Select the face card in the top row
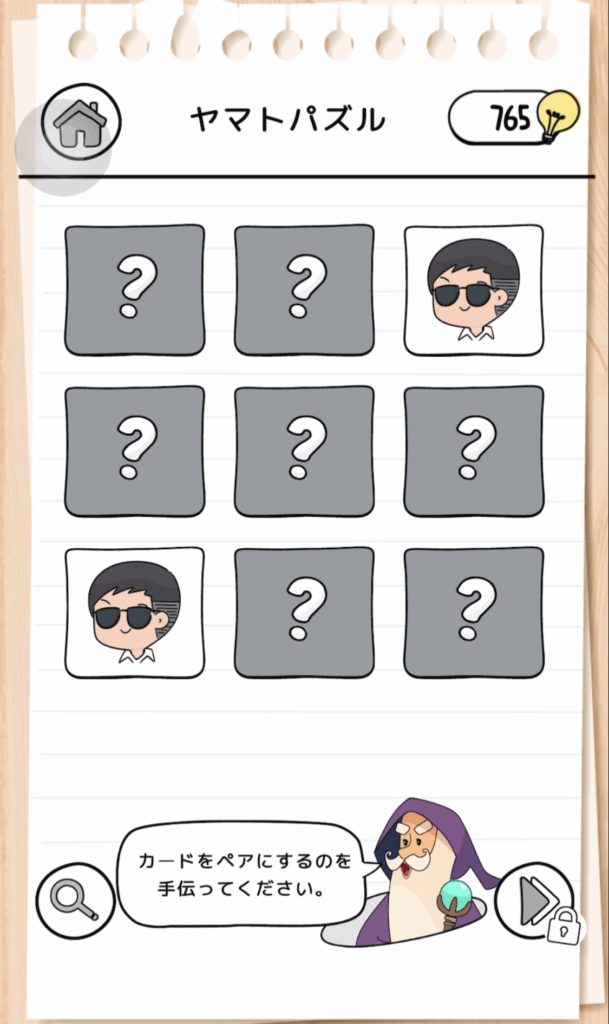Viewport: 609px width, 1024px height. 473,290
